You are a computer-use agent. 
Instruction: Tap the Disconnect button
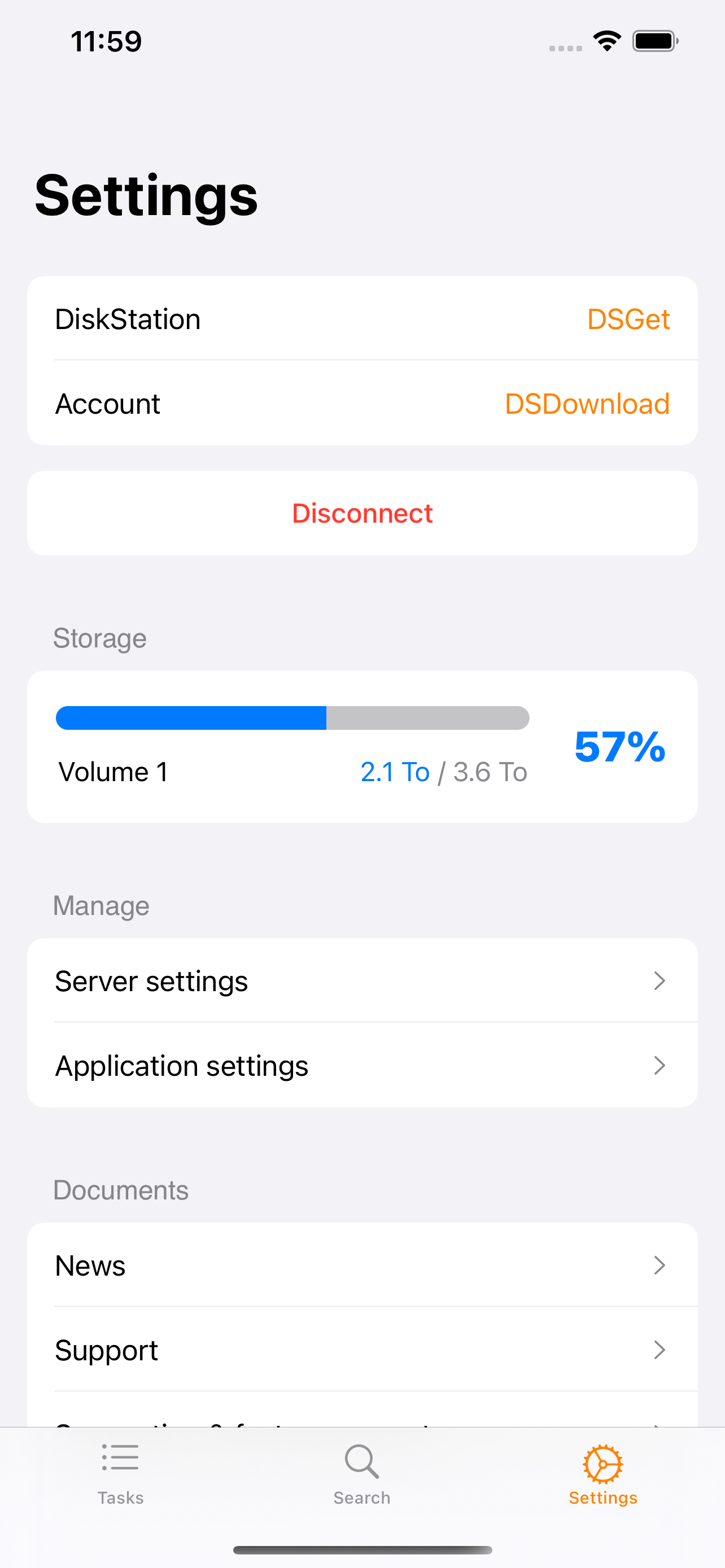361,513
